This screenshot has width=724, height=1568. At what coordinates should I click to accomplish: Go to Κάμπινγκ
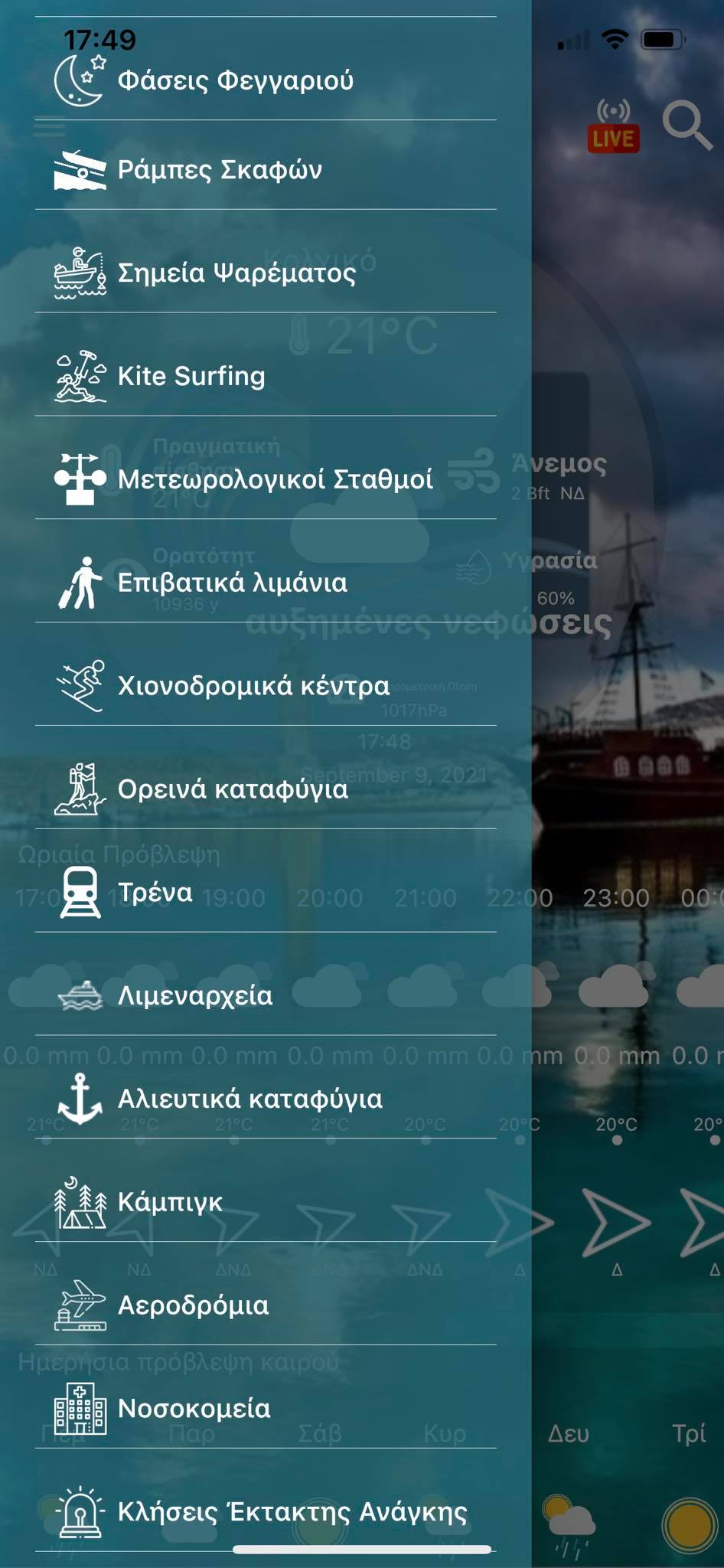170,1202
